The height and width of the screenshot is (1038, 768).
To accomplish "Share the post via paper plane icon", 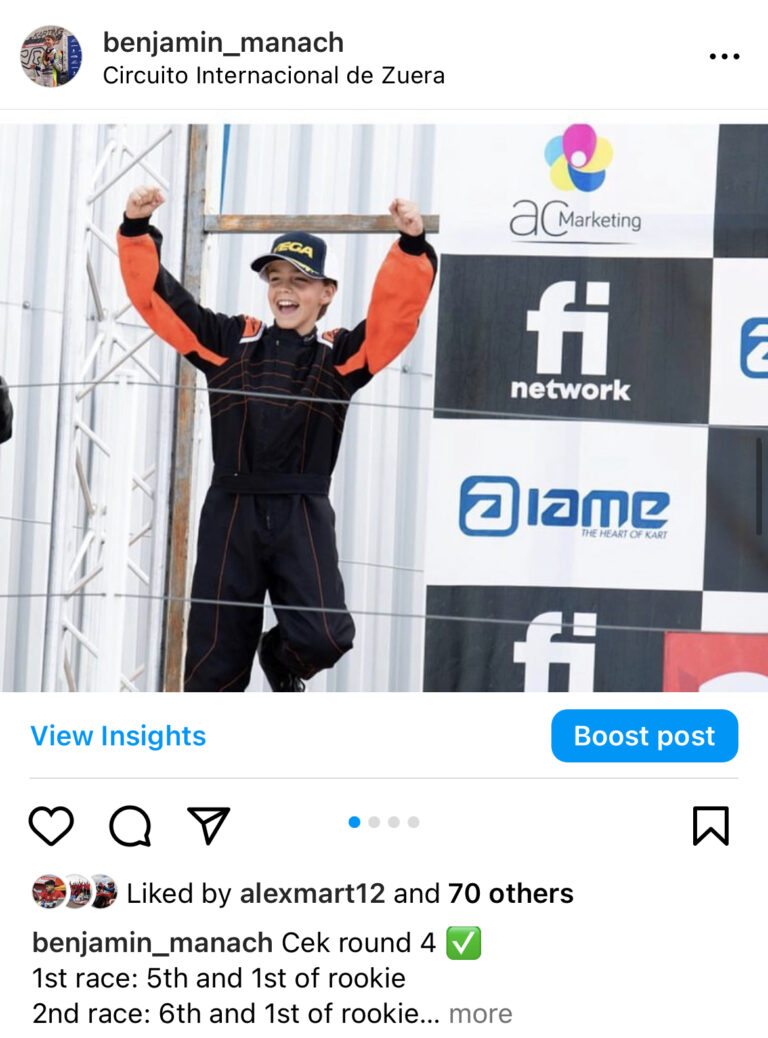I will click(x=209, y=825).
